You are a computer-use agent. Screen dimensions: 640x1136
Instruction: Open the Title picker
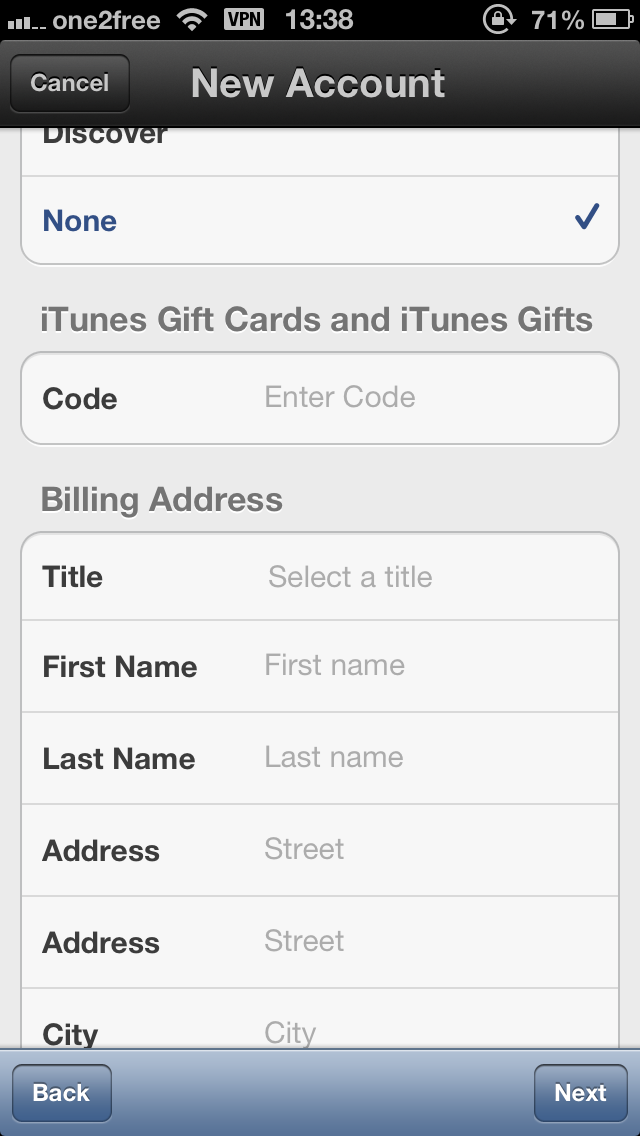point(430,577)
